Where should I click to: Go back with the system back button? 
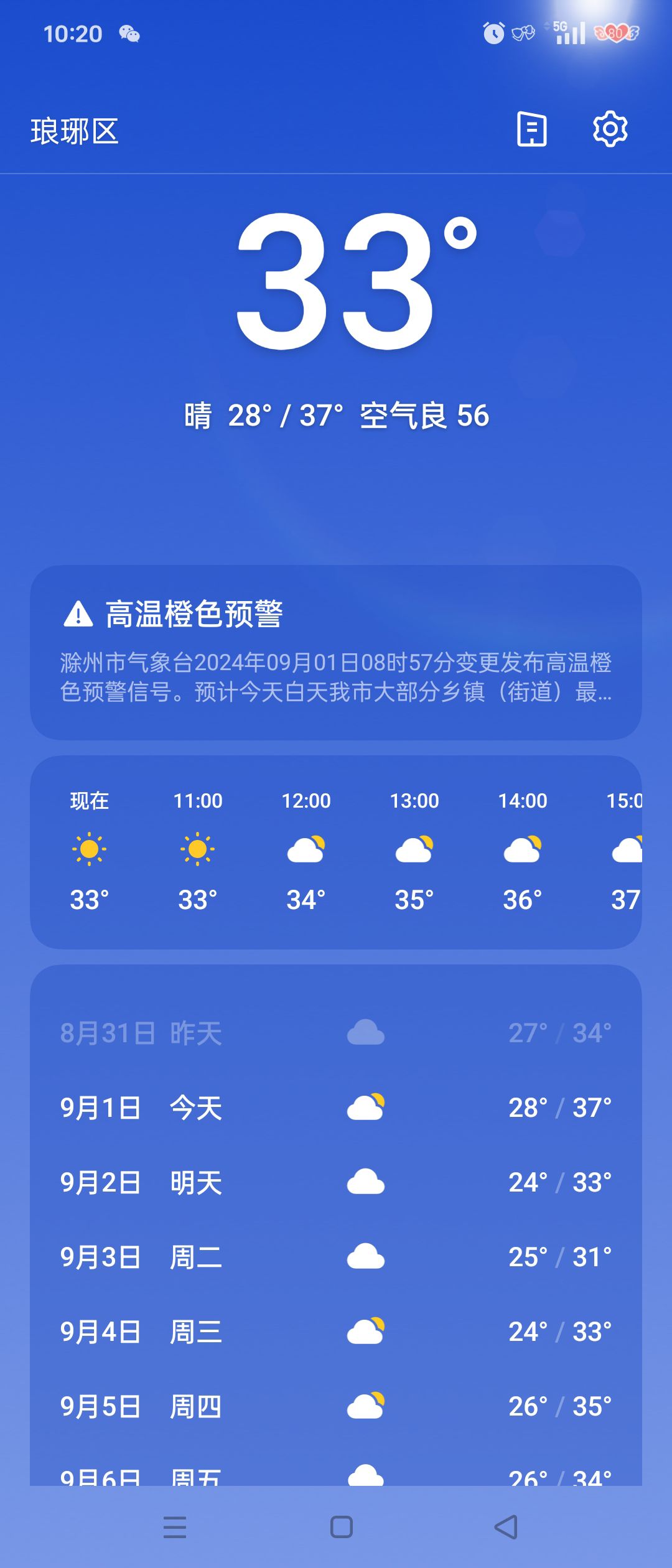pyautogui.click(x=505, y=1527)
